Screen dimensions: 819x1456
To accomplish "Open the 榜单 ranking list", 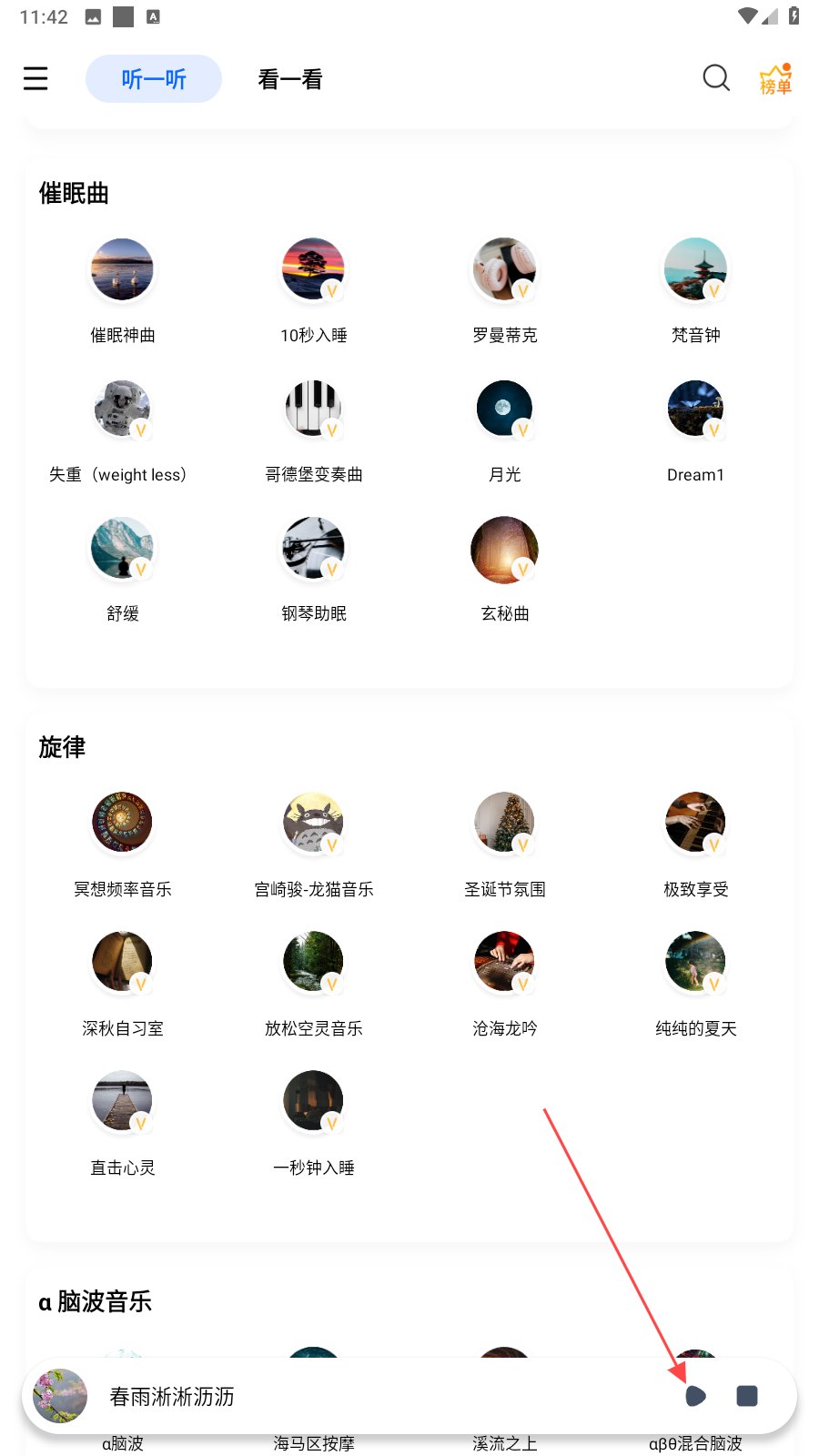I will click(x=775, y=79).
